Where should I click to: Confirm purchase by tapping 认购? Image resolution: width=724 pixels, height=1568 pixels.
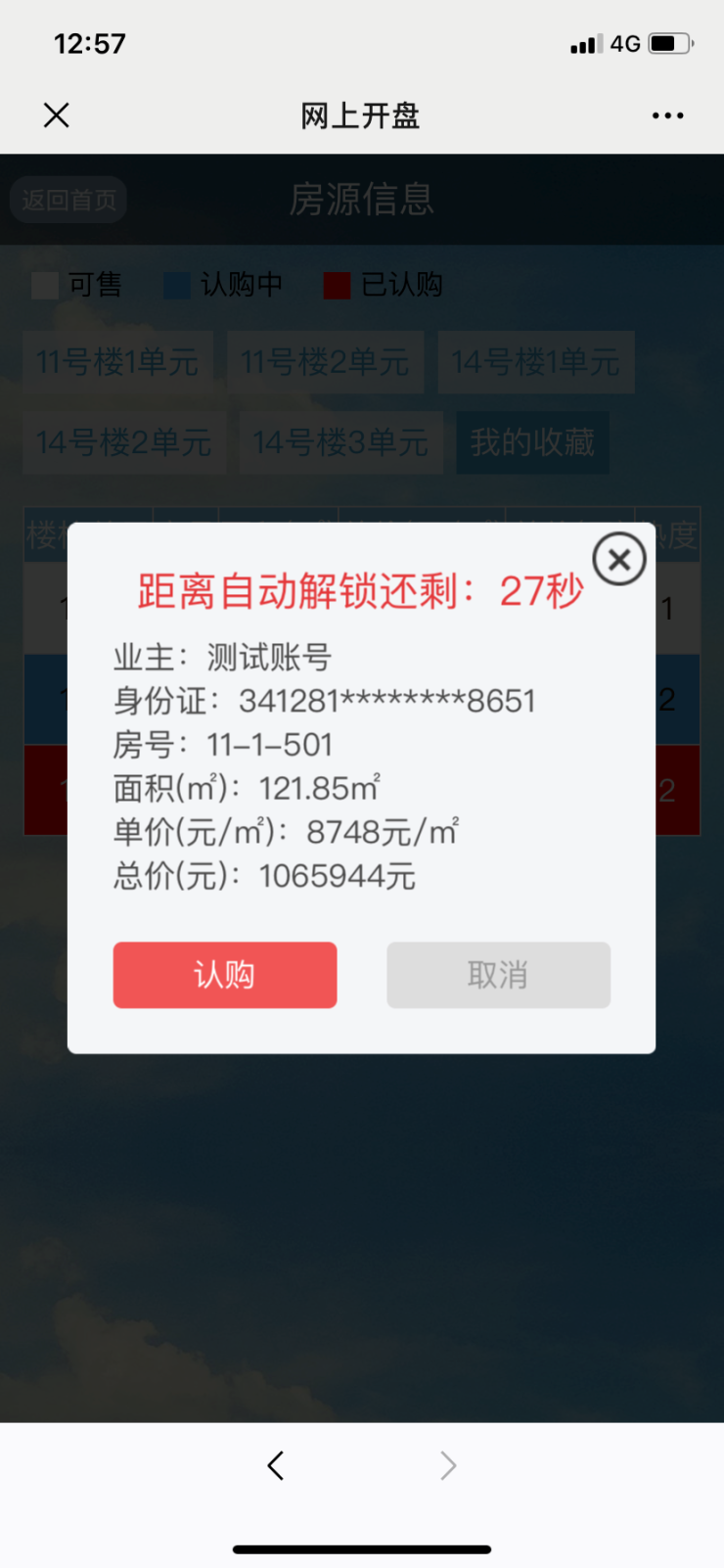pos(225,975)
